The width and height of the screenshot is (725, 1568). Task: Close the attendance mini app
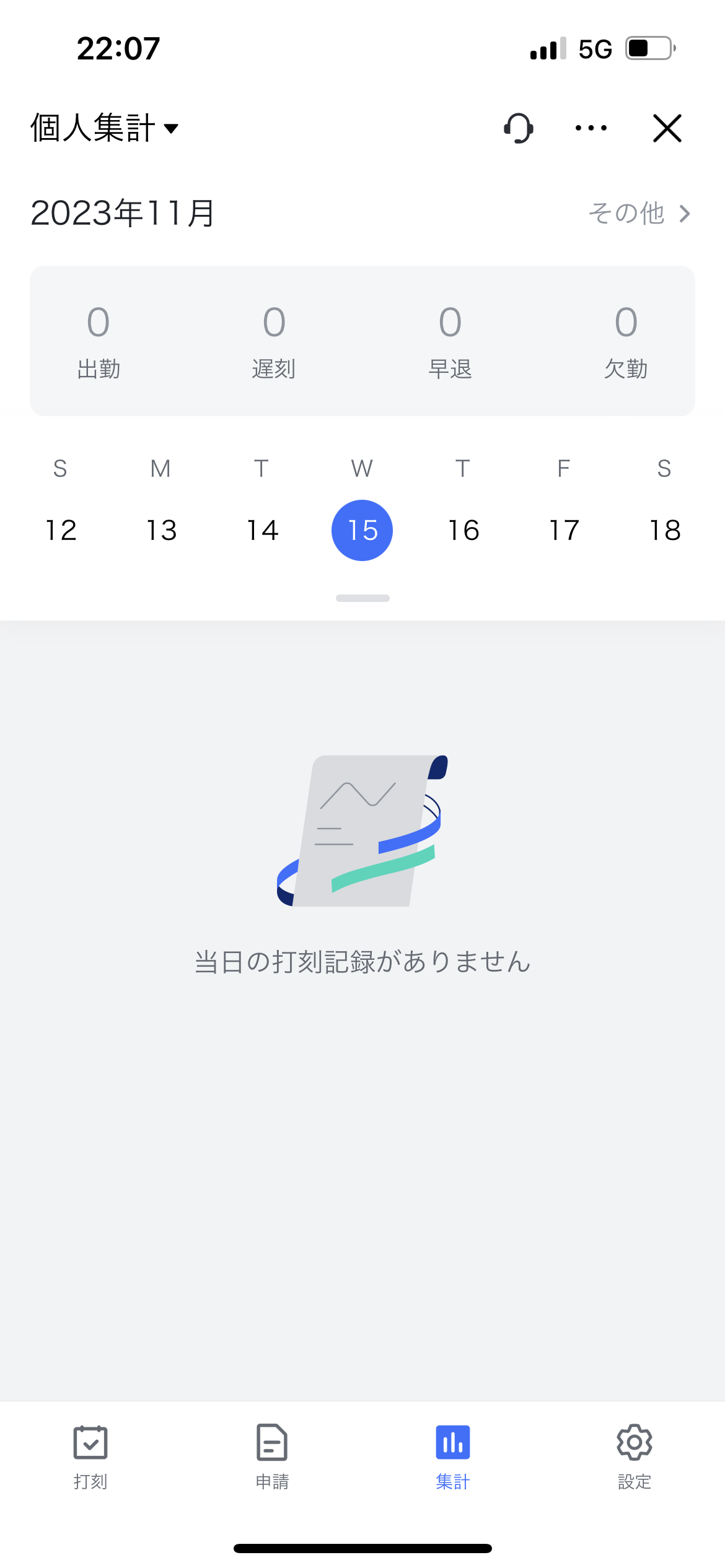pos(667,128)
